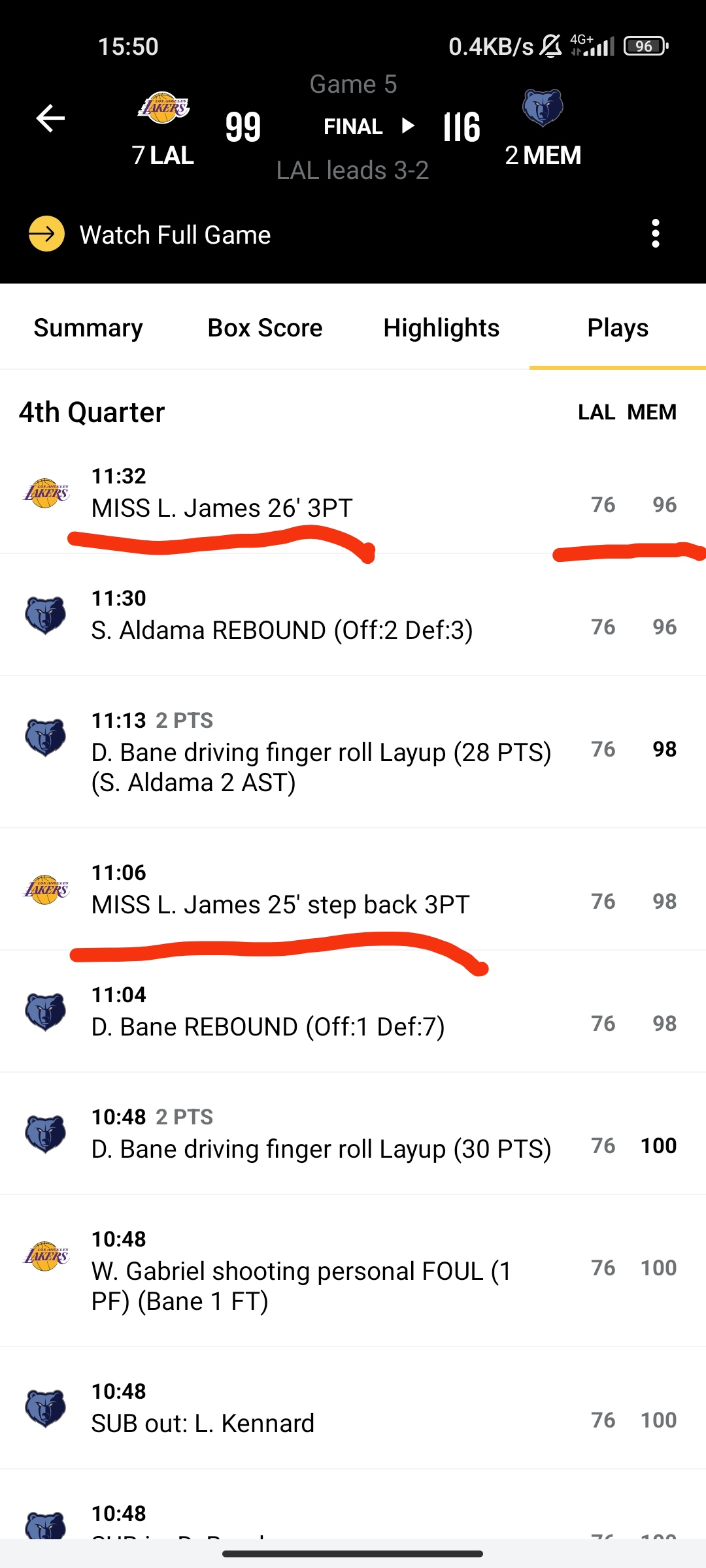Open the 10:48 D. Bane 30 PTS play

coord(353,1134)
